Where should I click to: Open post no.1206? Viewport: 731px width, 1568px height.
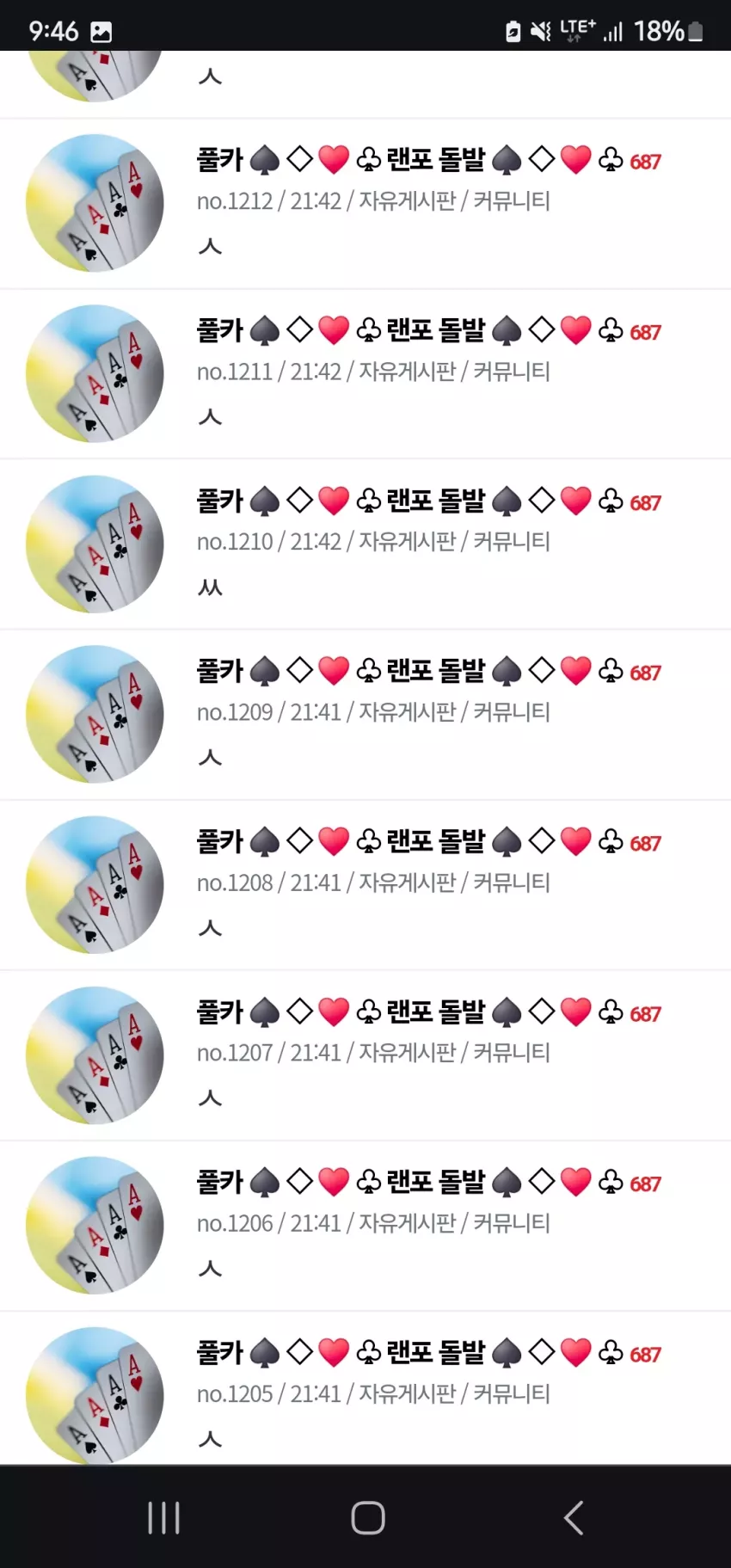point(365,1226)
